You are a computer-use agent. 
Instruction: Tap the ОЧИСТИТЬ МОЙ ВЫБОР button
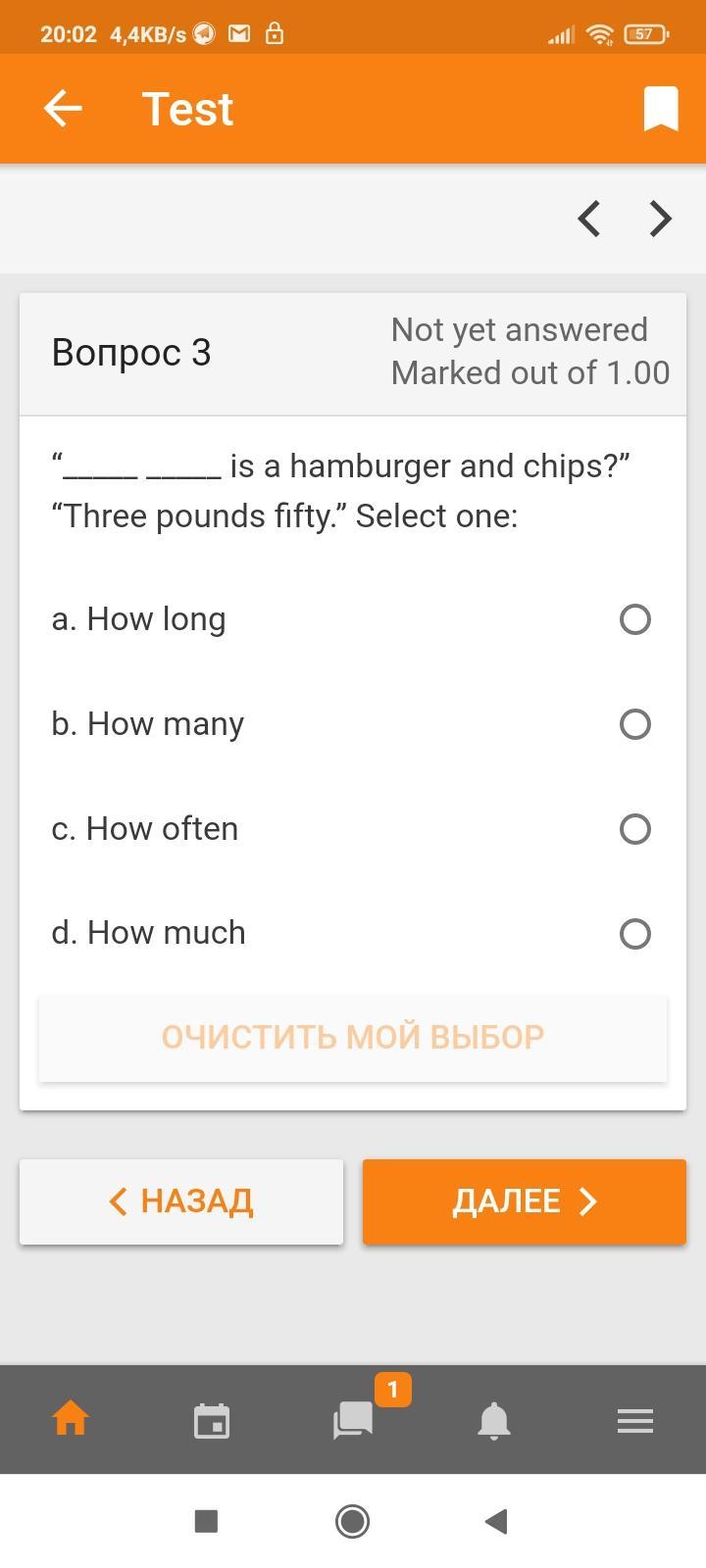[x=353, y=1038]
